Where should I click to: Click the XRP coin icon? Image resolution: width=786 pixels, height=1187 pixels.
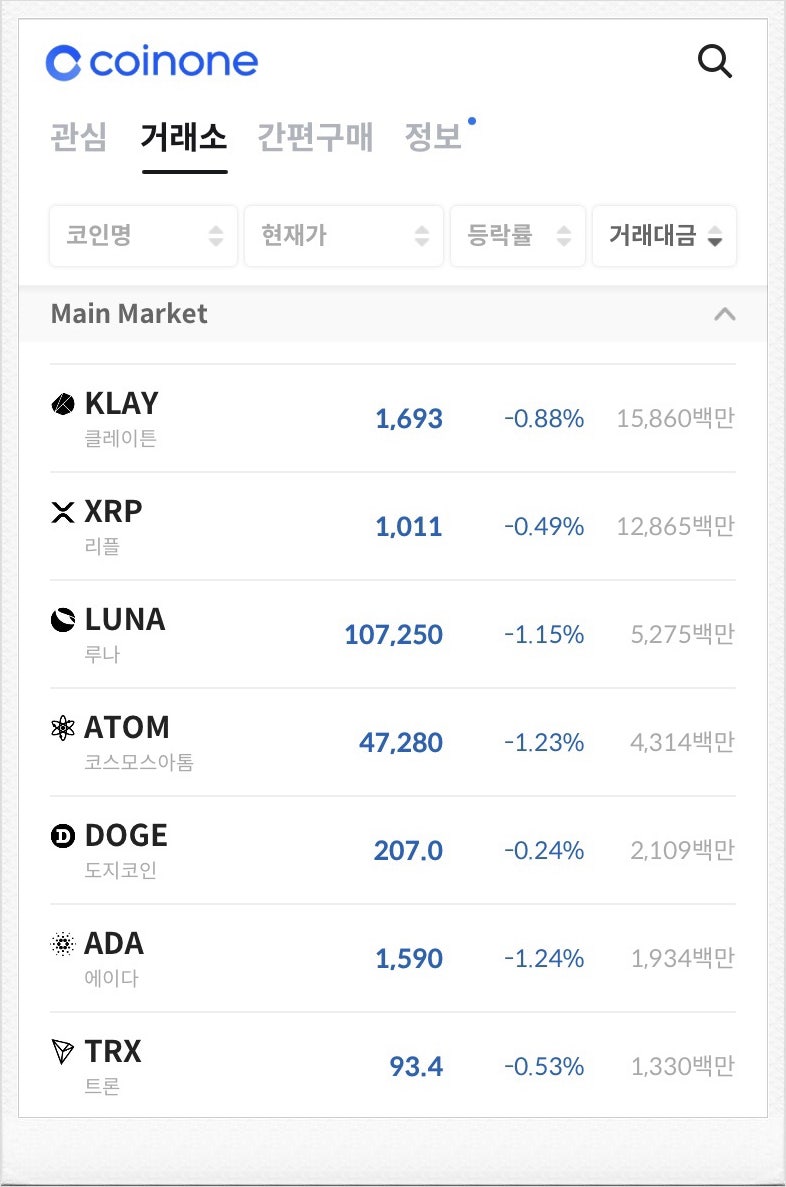point(63,511)
